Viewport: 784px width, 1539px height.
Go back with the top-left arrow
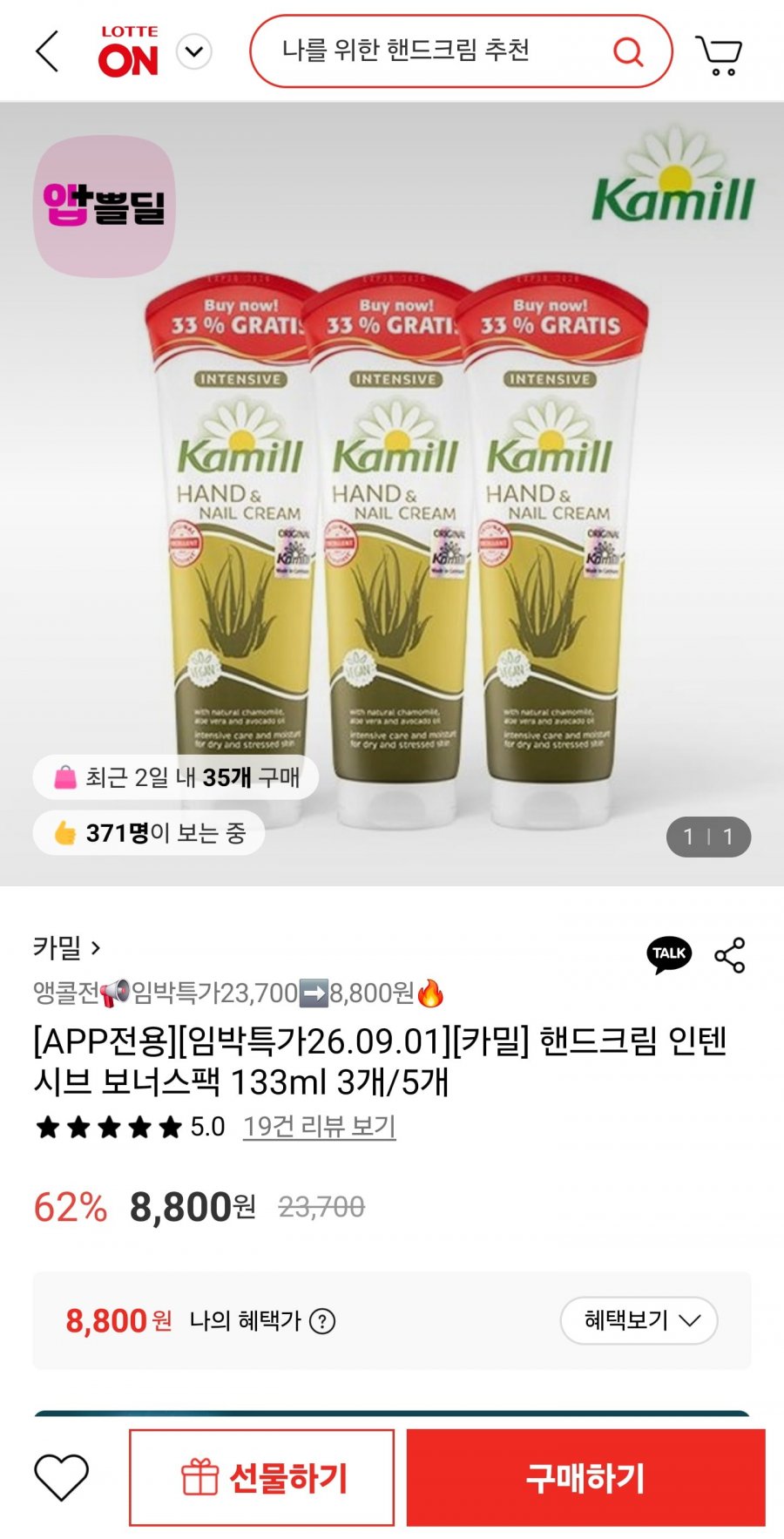coord(48,51)
